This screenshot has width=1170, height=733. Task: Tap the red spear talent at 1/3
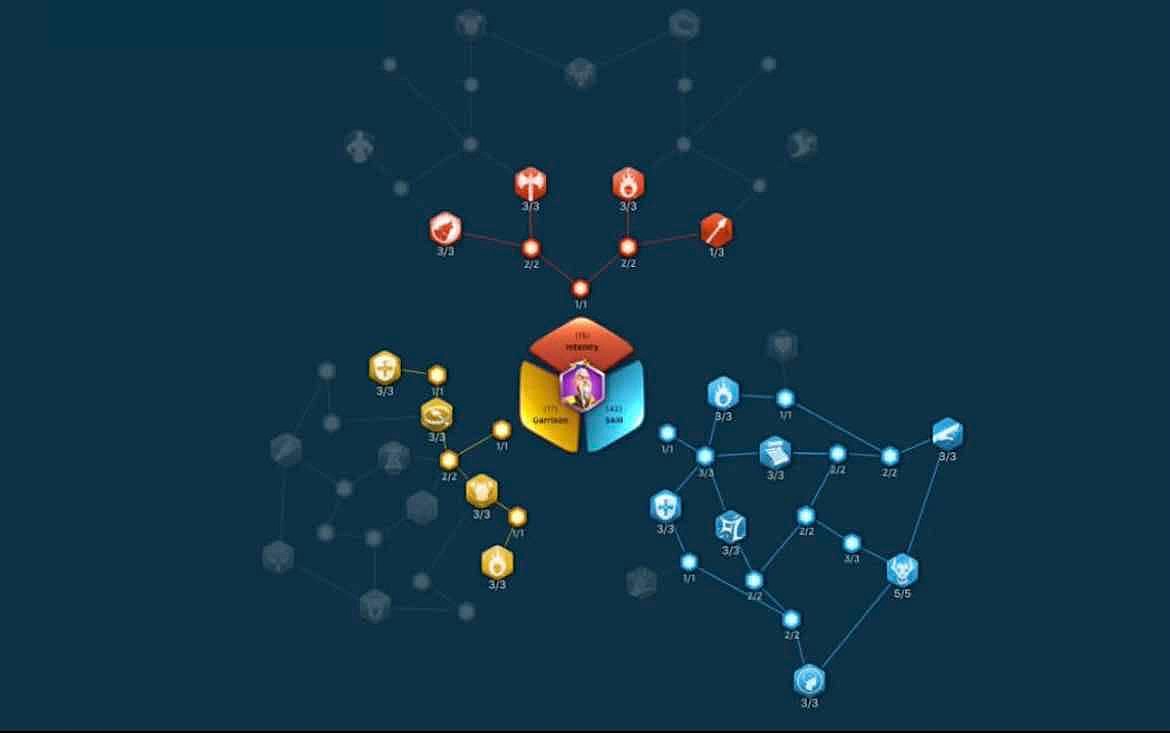click(716, 230)
